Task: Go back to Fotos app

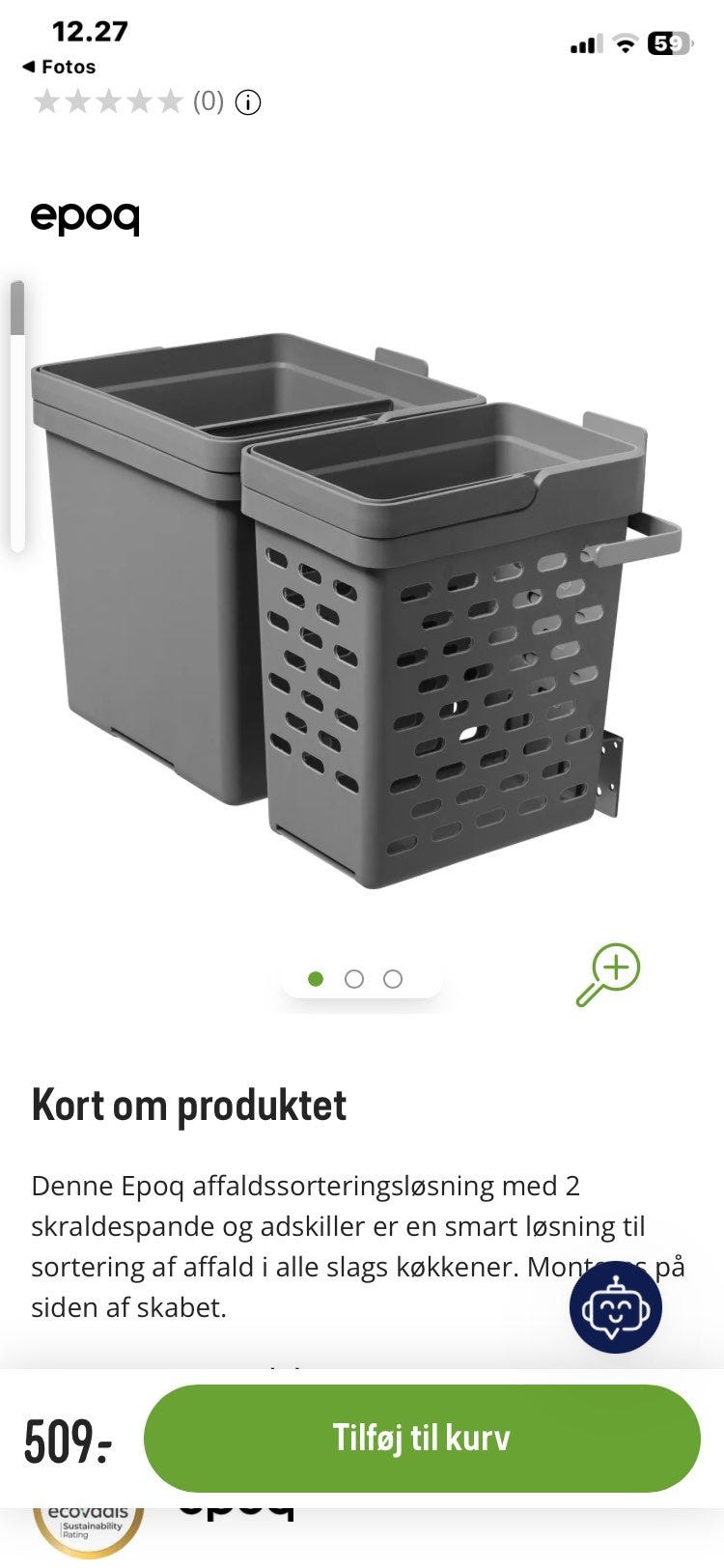Action: click(x=59, y=67)
